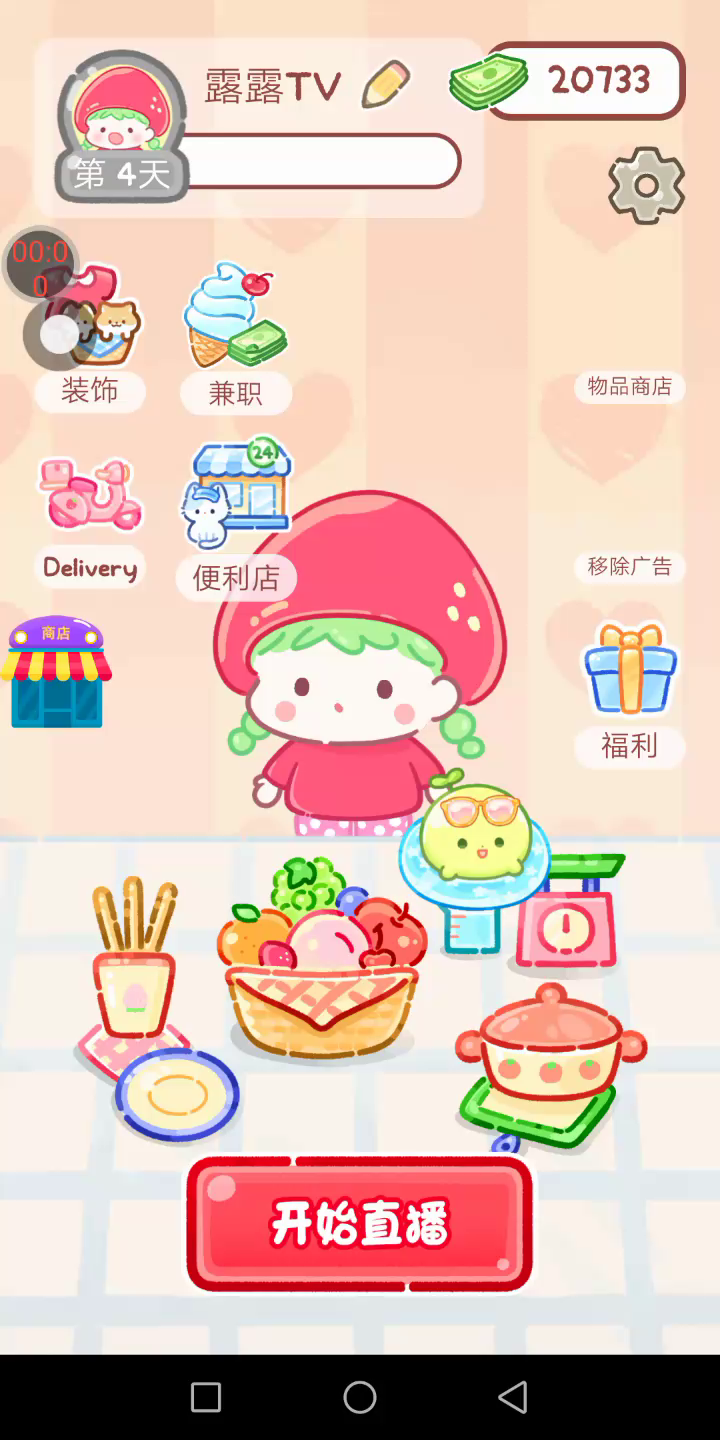Go to the system home screen

coord(360,1397)
